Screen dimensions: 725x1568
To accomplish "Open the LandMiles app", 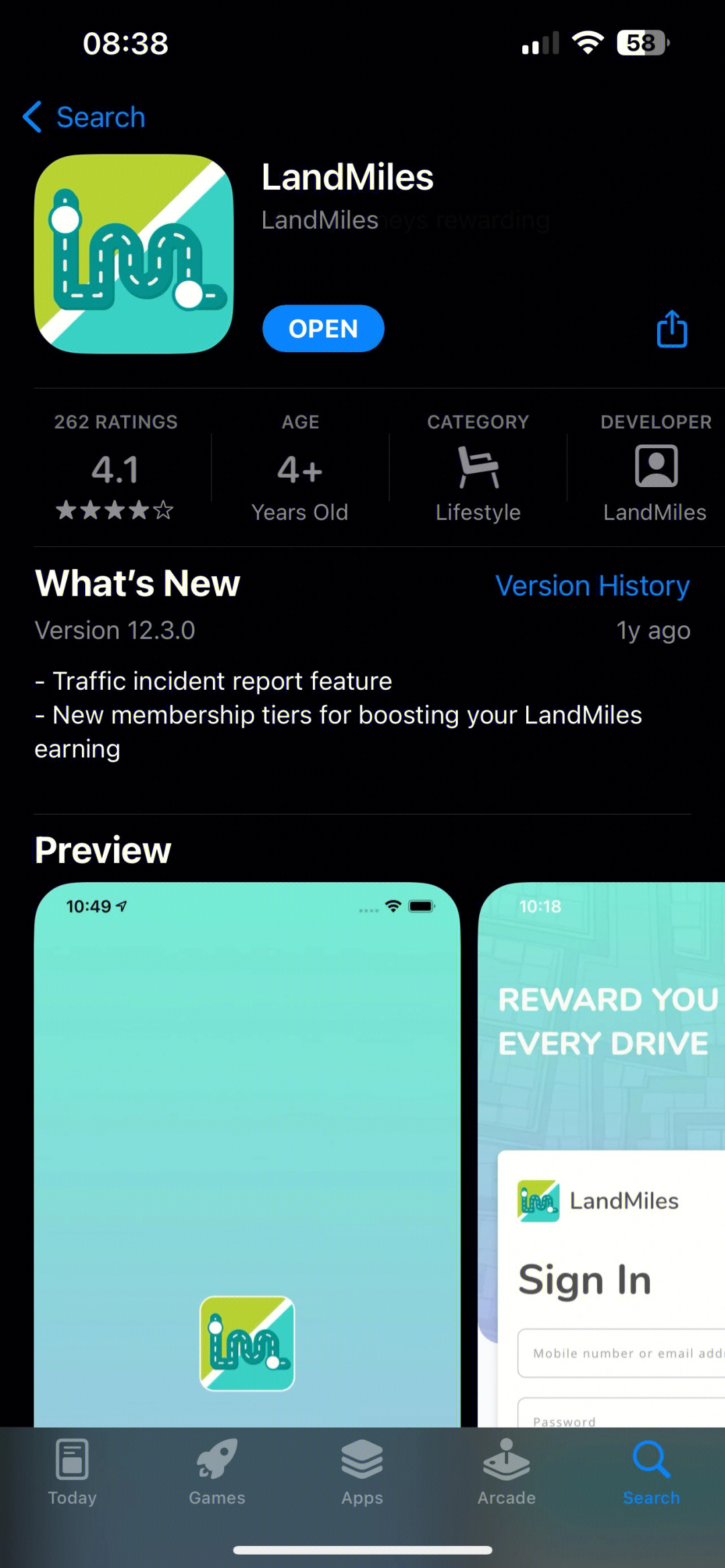I will coord(323,329).
